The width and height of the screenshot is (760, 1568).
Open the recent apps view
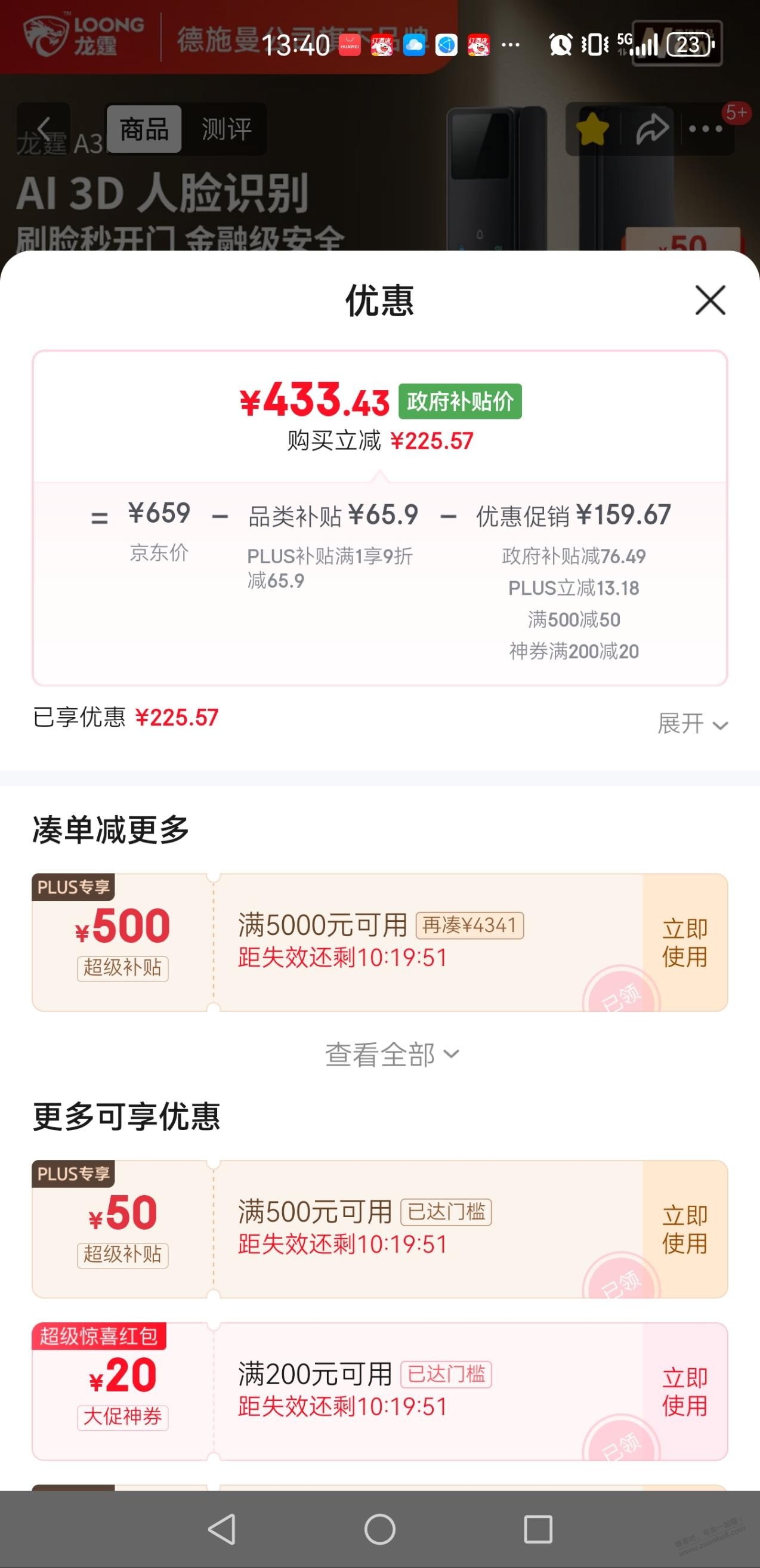538,1529
